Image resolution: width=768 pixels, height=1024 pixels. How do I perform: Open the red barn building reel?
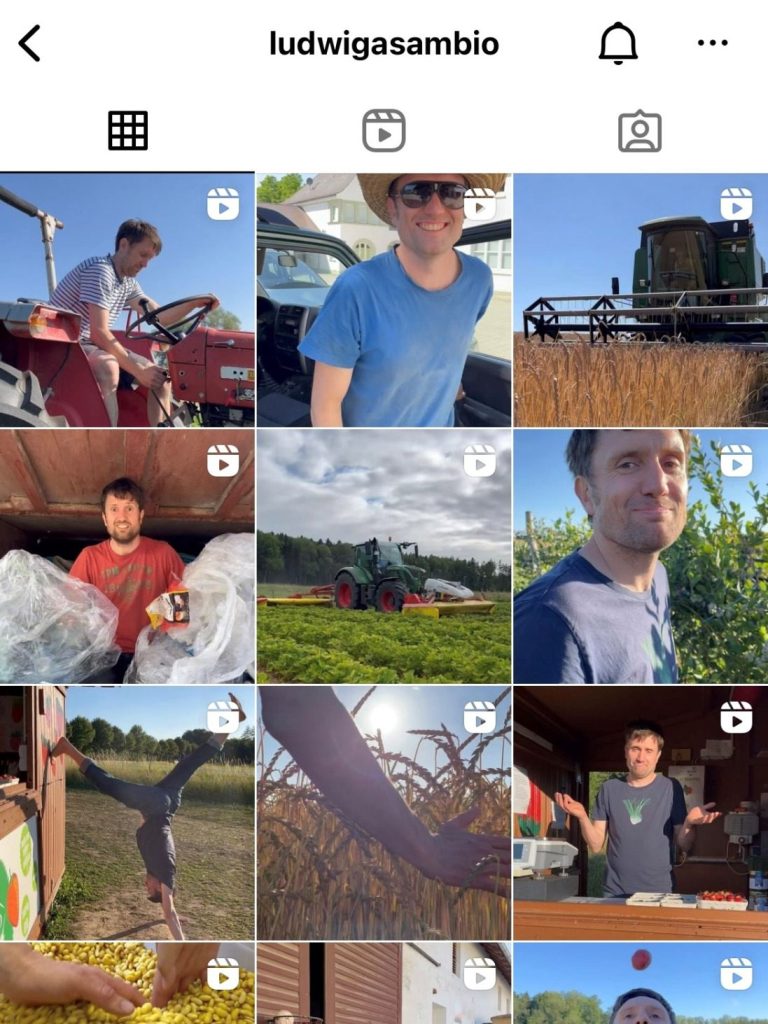click(384, 983)
